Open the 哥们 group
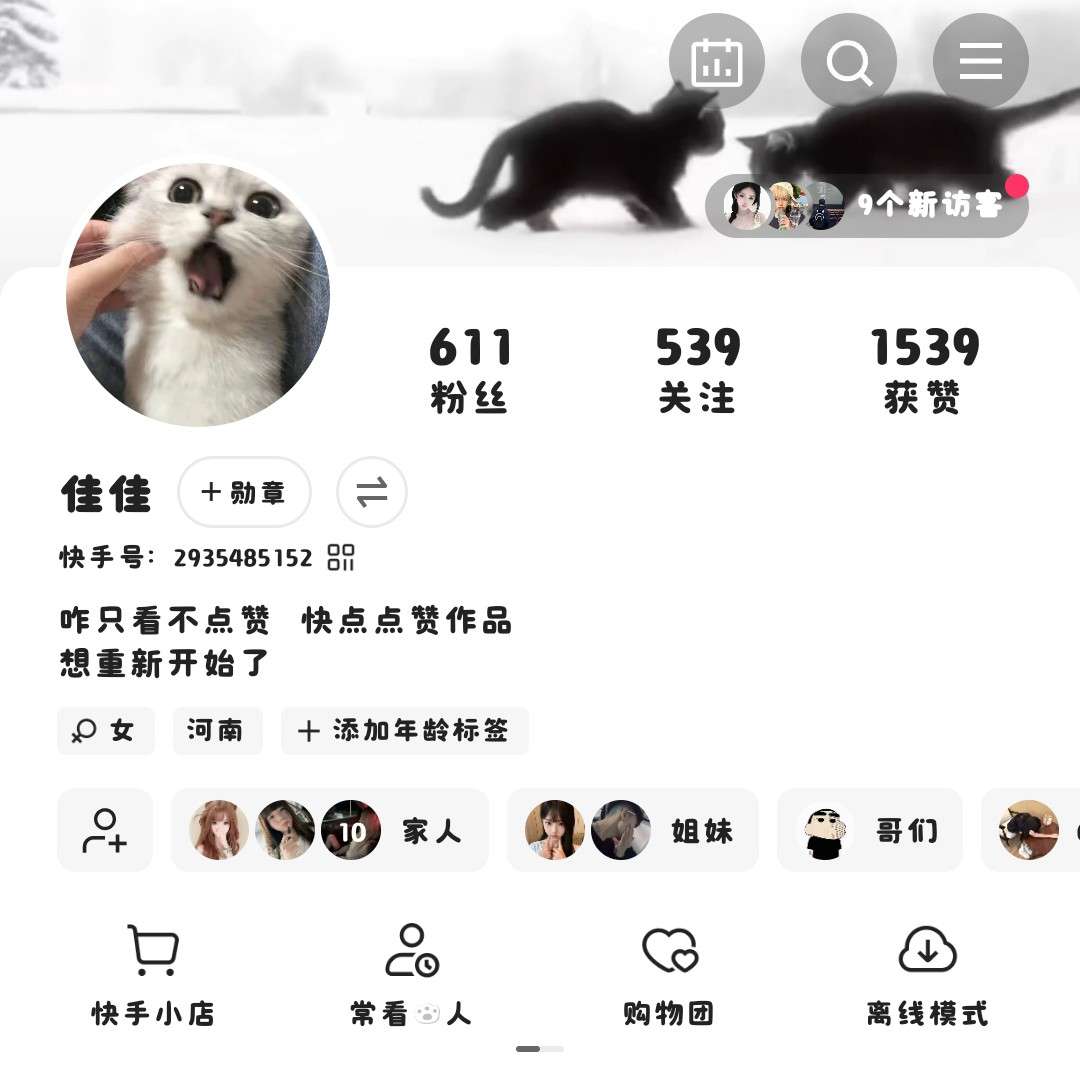Viewport: 1080px width, 1080px height. coord(869,830)
